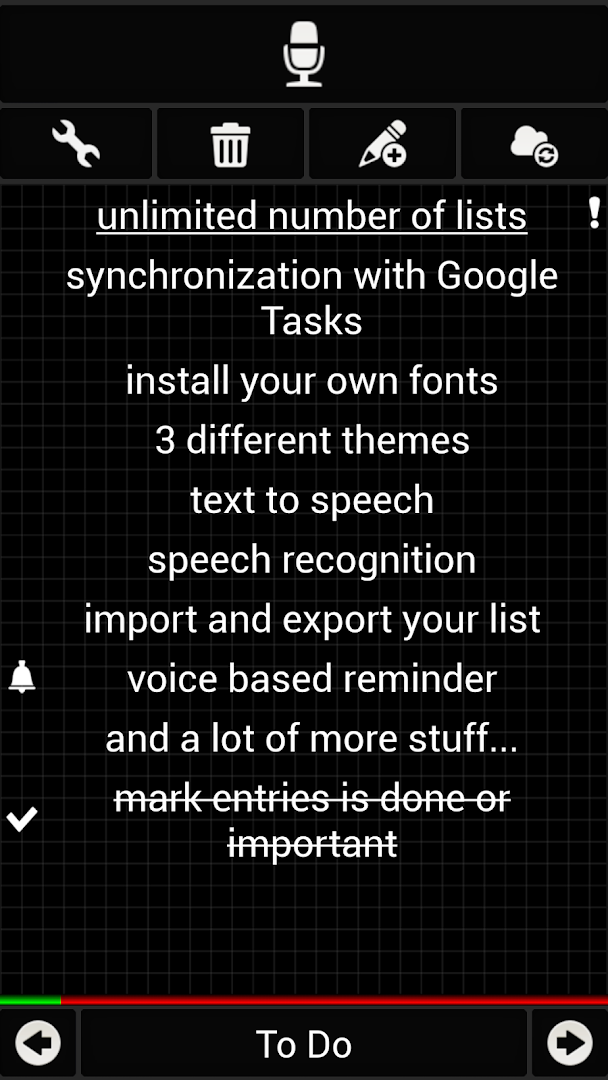608x1080 pixels.
Task: Tap 'import and export your list' entry
Action: 311,620
